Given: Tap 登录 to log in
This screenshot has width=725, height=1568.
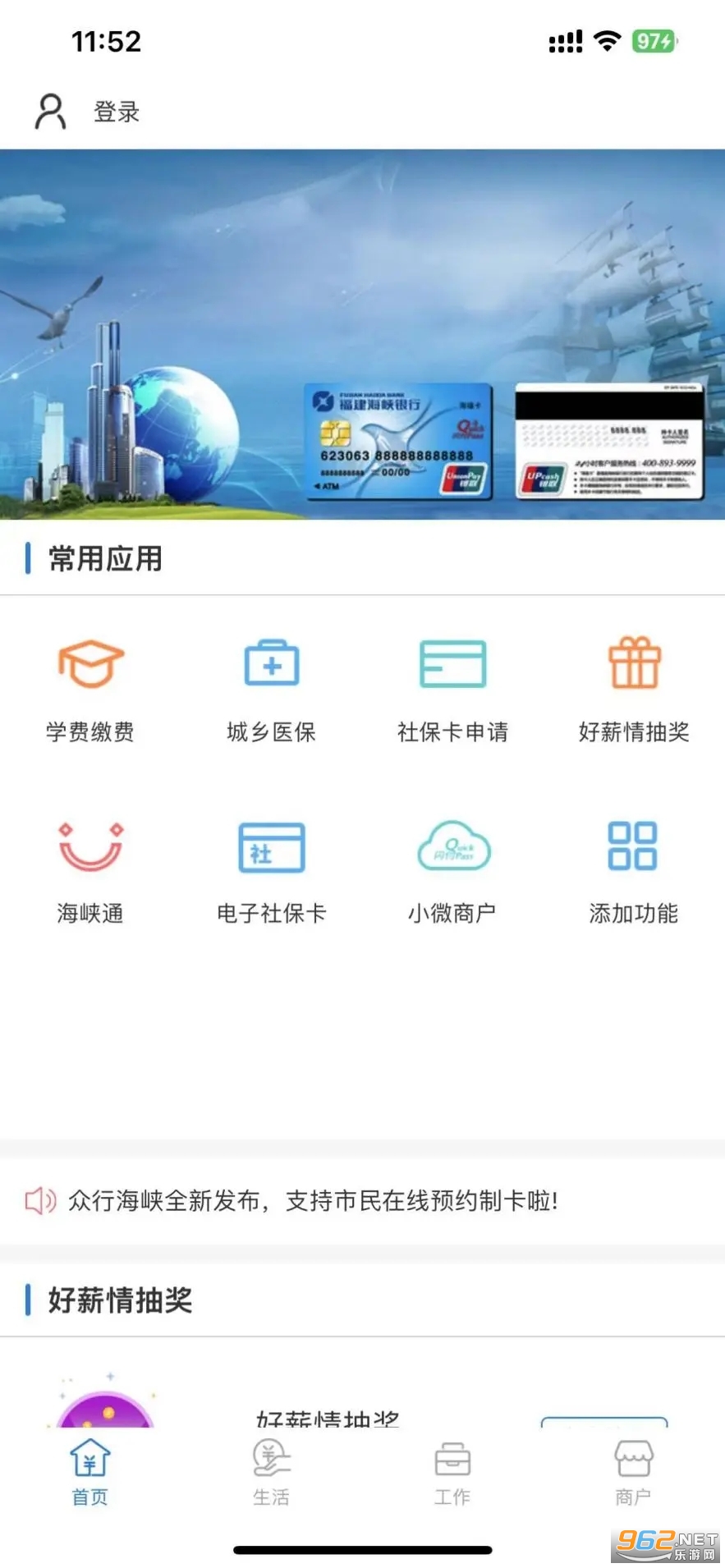Looking at the screenshot, I should pyautogui.click(x=115, y=112).
